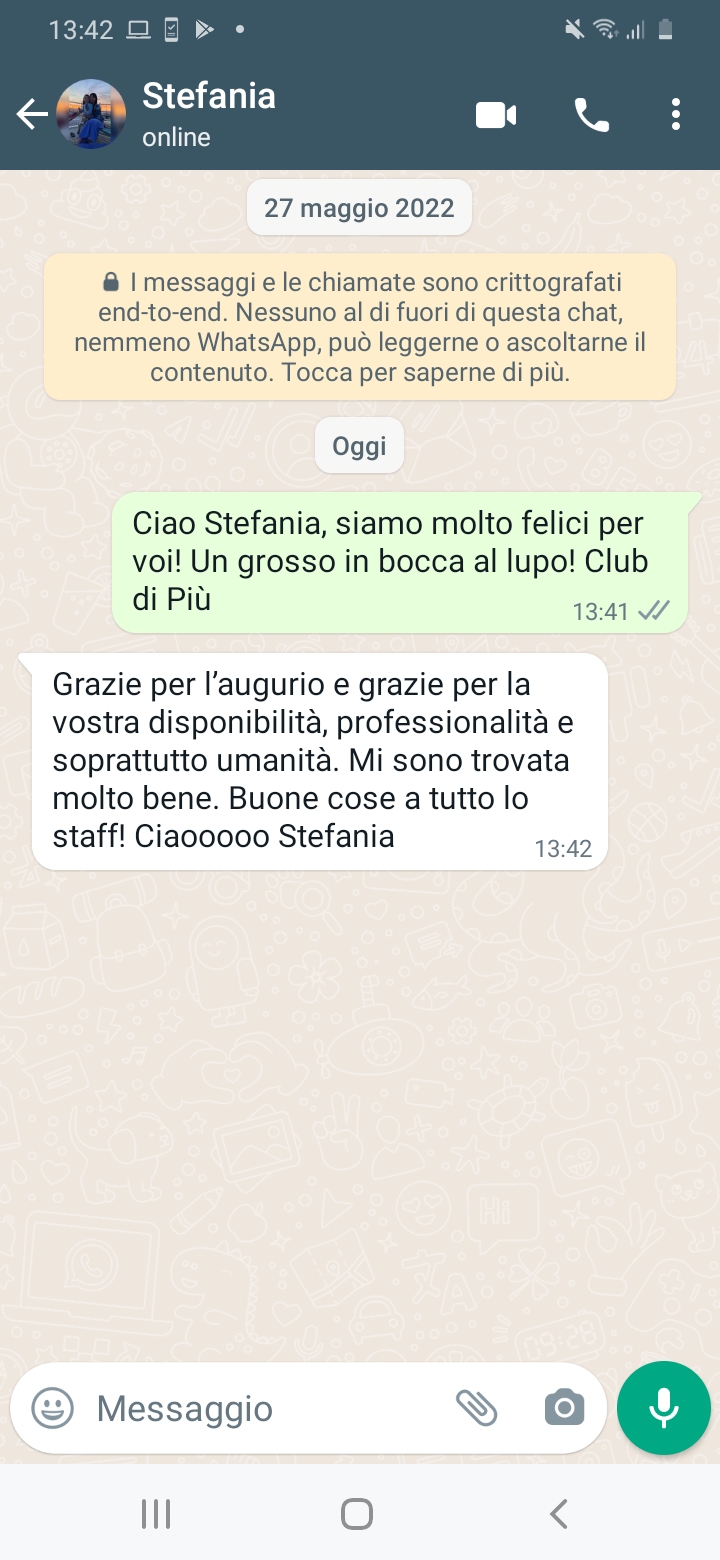The height and width of the screenshot is (1560, 720).
Task: Tap the system home button
Action: pyautogui.click(x=357, y=1514)
